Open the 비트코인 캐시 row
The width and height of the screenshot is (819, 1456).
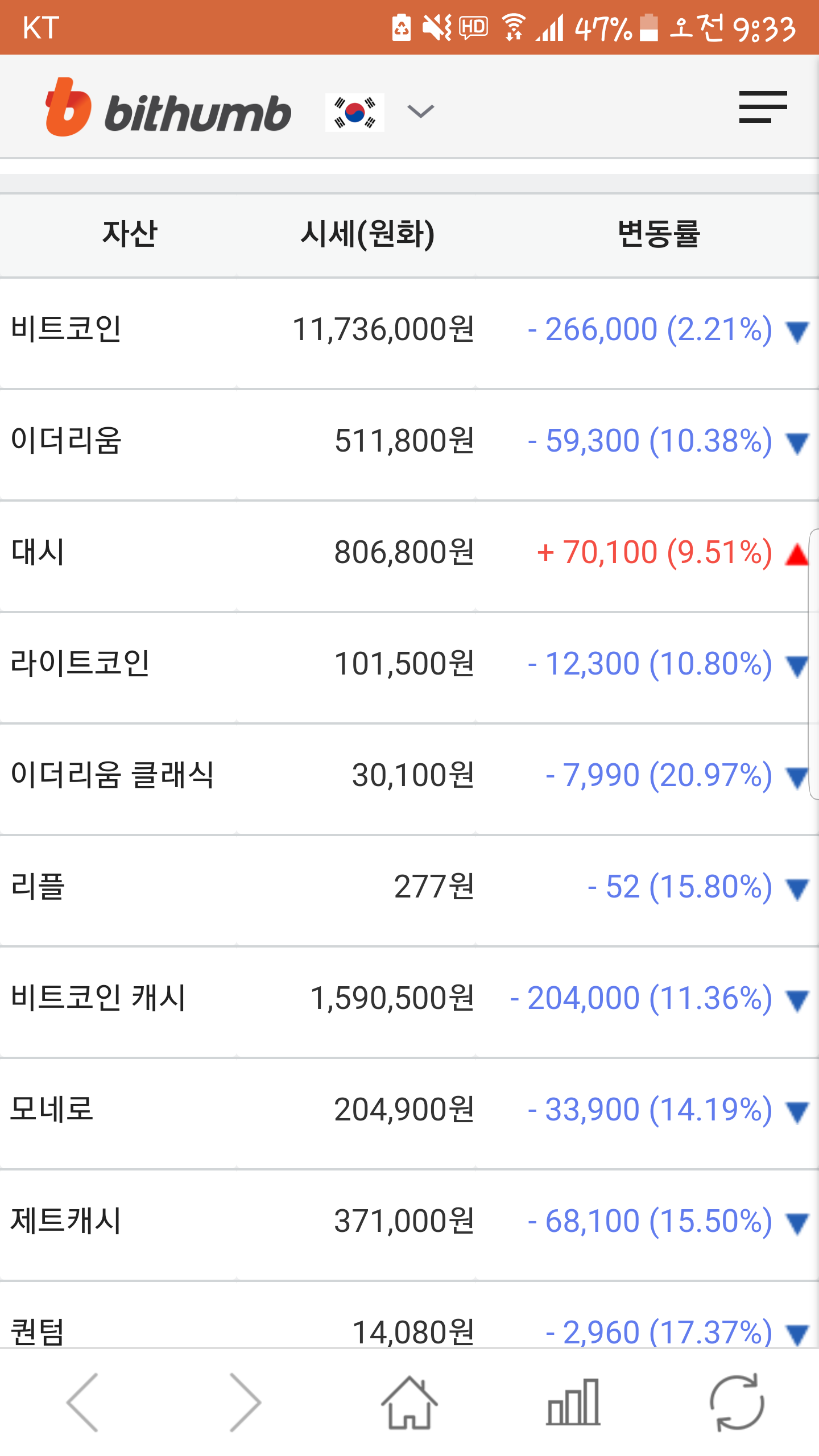[x=409, y=1002]
